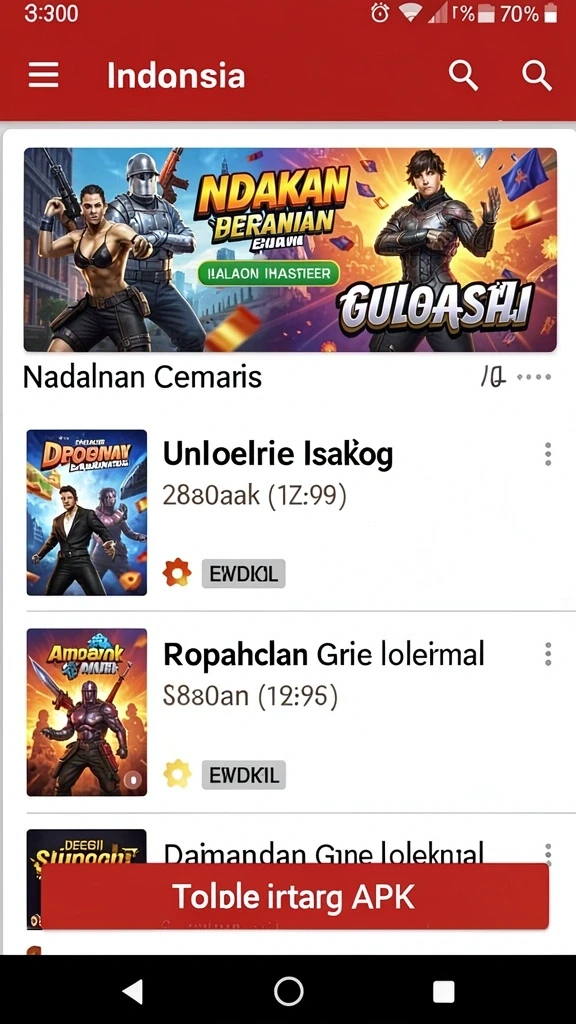
Task: Open the Unloelrie Isakog game entry
Action: click(288, 513)
